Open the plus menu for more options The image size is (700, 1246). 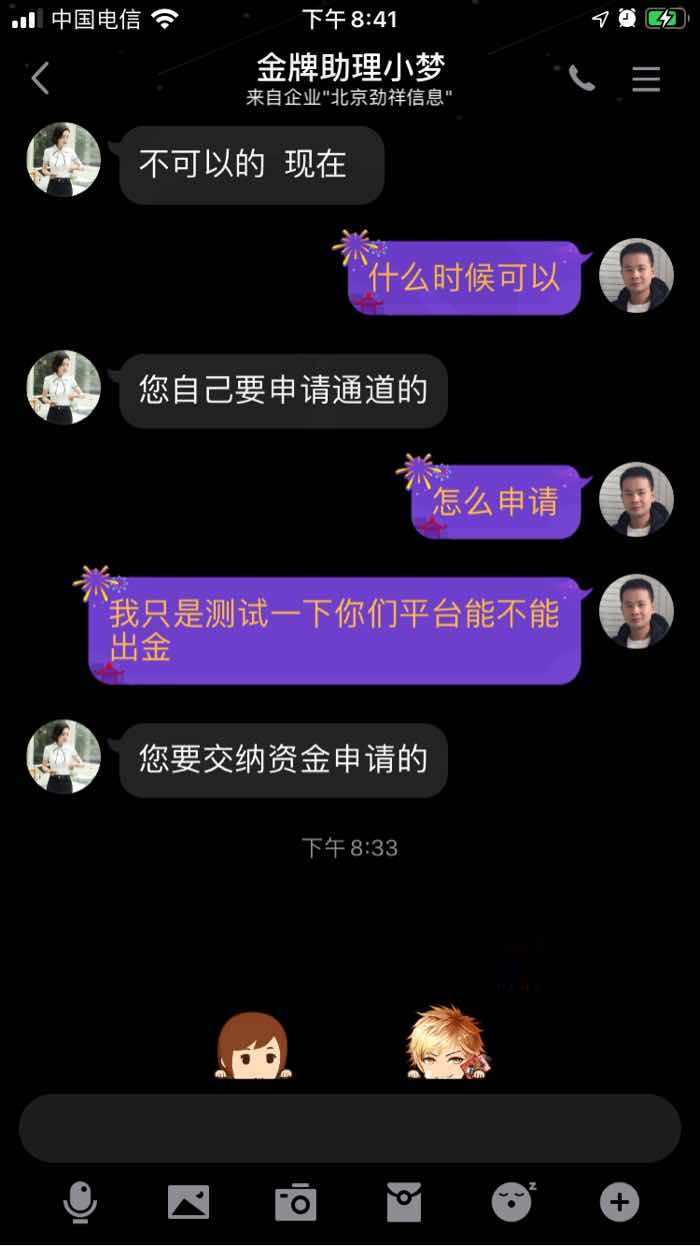(619, 1201)
